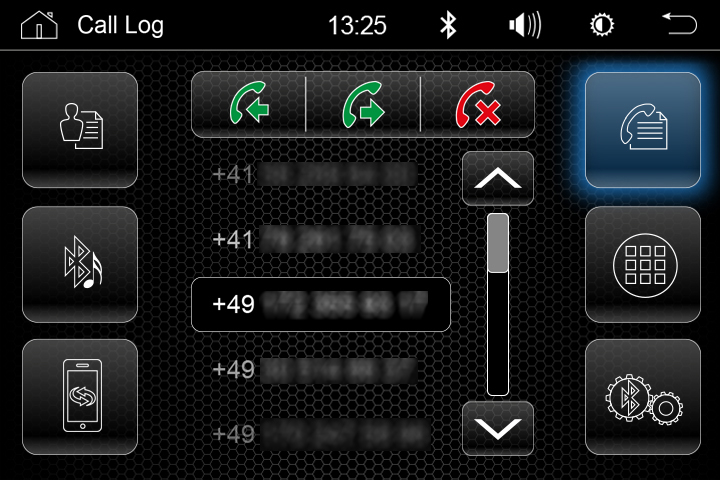Image resolution: width=720 pixels, height=480 pixels.
Task: Tap the up arrow in list
Action: [497, 179]
